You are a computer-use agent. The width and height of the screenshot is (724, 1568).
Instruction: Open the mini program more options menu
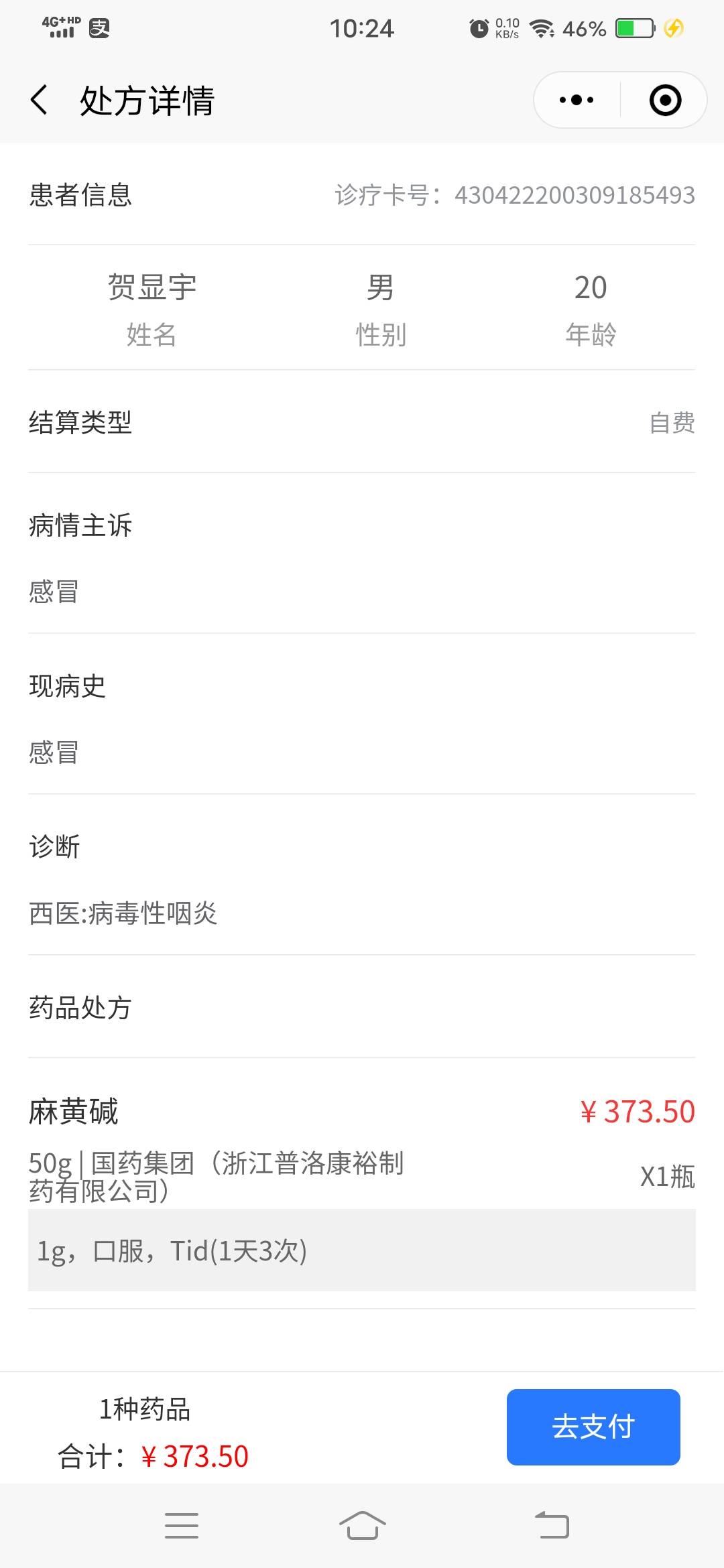click(x=577, y=101)
